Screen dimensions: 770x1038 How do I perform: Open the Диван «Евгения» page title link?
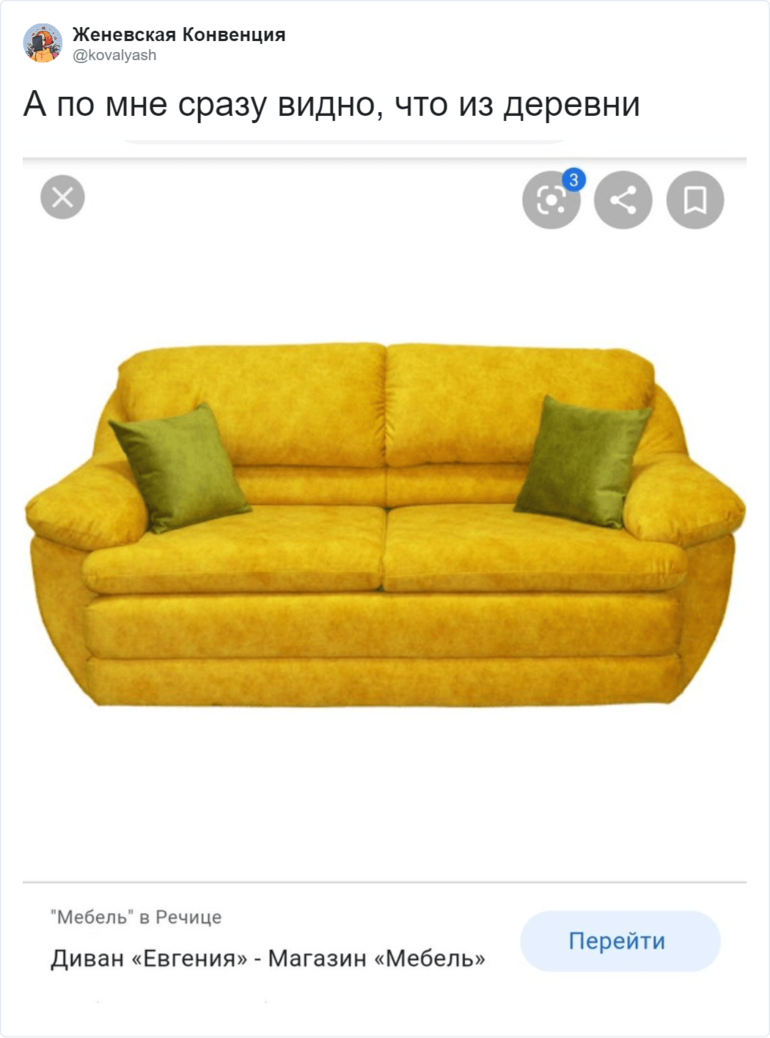click(267, 959)
